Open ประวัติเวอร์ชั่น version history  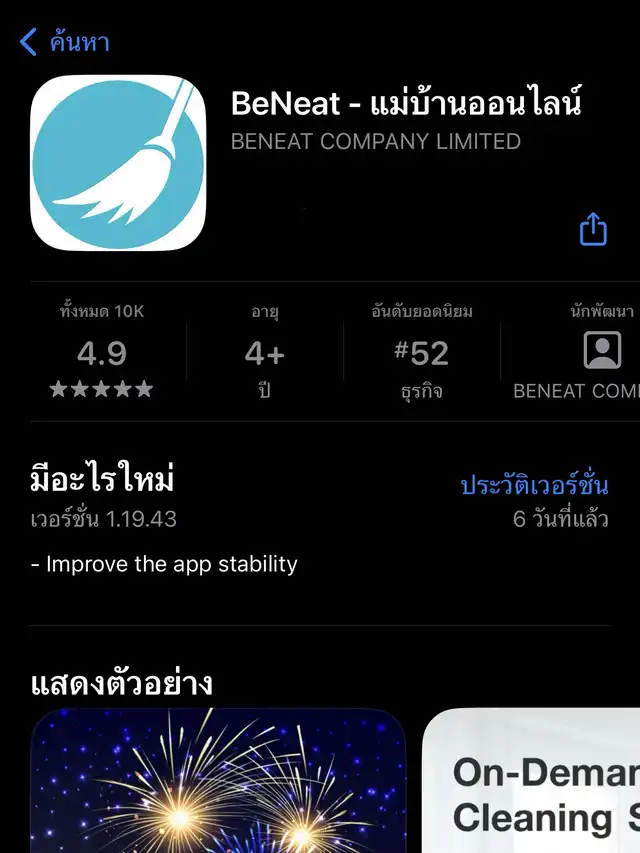pos(534,486)
